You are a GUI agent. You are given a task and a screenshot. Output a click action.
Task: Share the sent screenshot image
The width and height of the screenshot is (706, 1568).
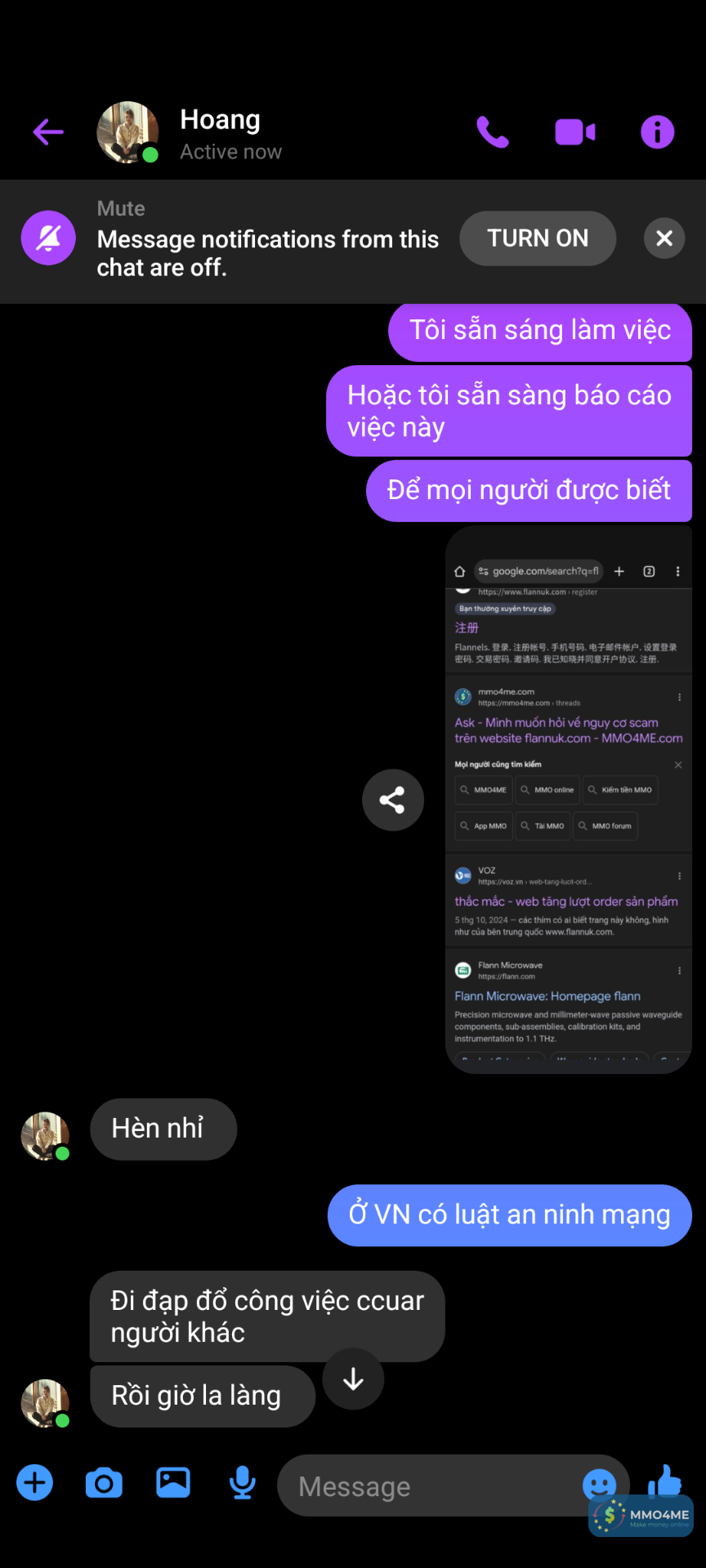[x=393, y=800]
